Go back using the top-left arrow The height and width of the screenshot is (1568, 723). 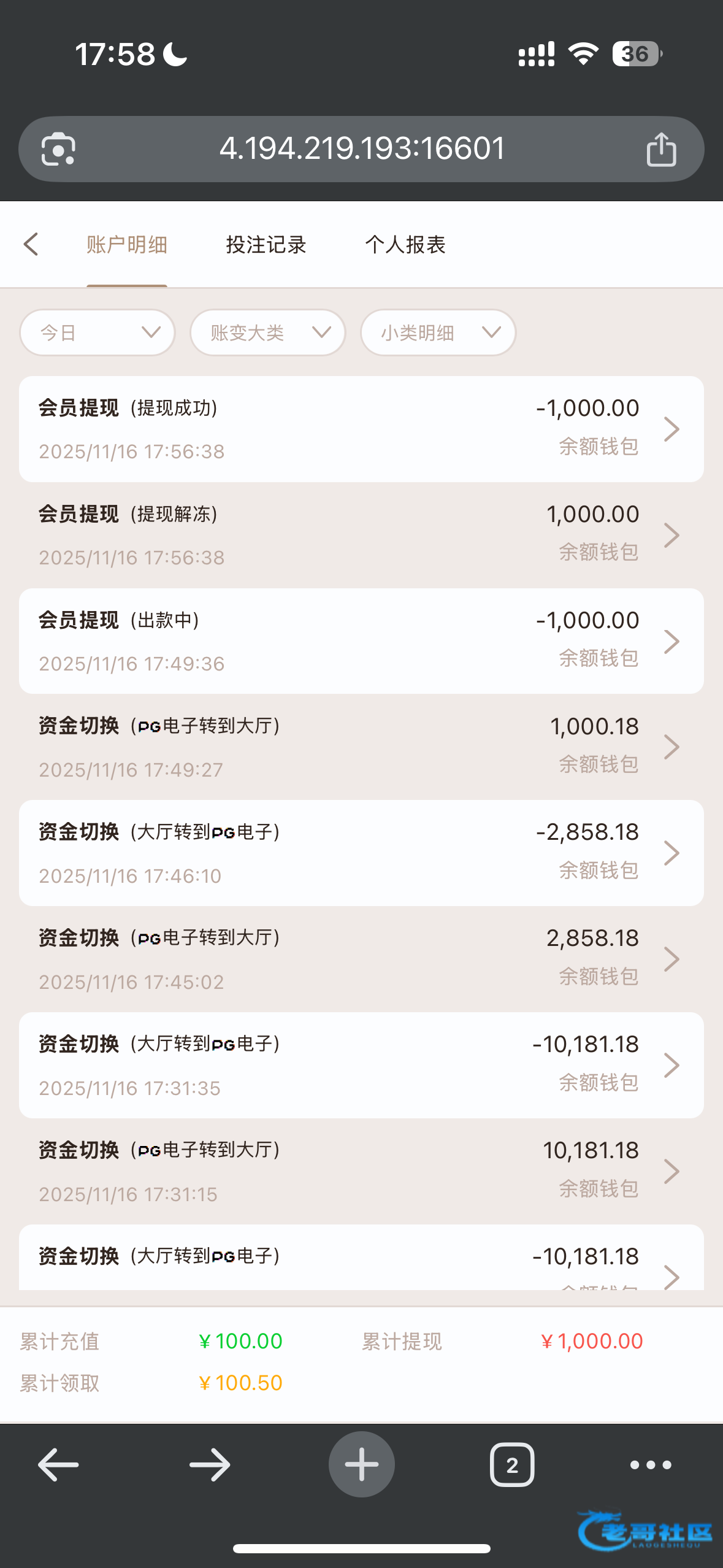tap(31, 244)
